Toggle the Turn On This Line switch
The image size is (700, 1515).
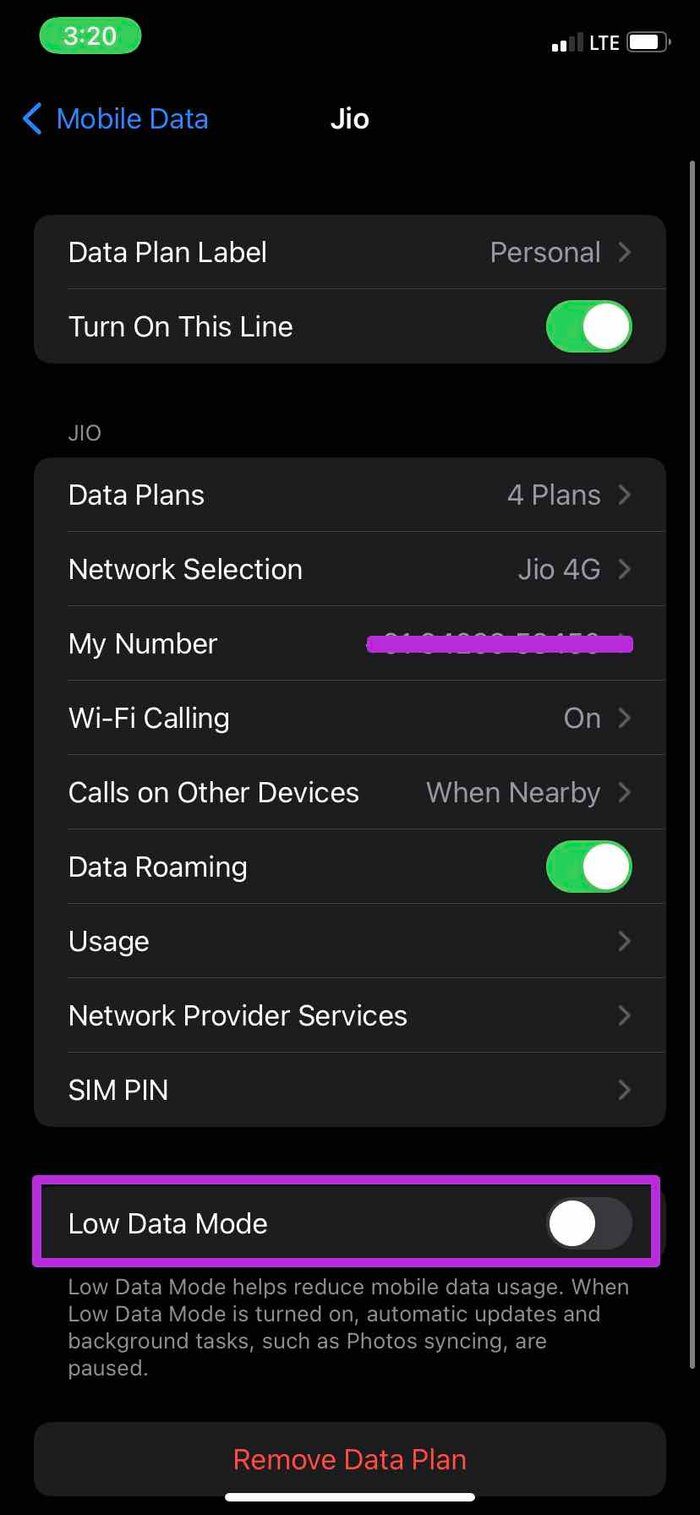(589, 327)
